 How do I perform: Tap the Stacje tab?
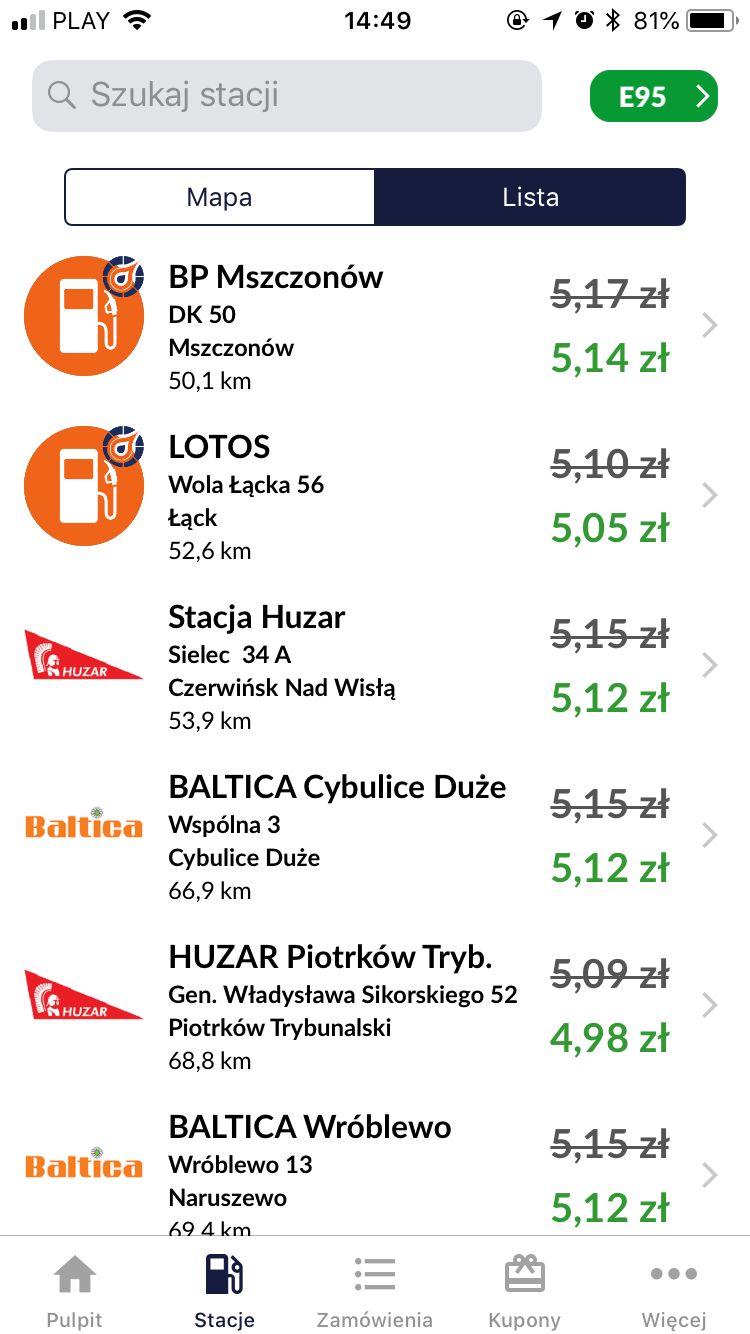[x=225, y=1290]
